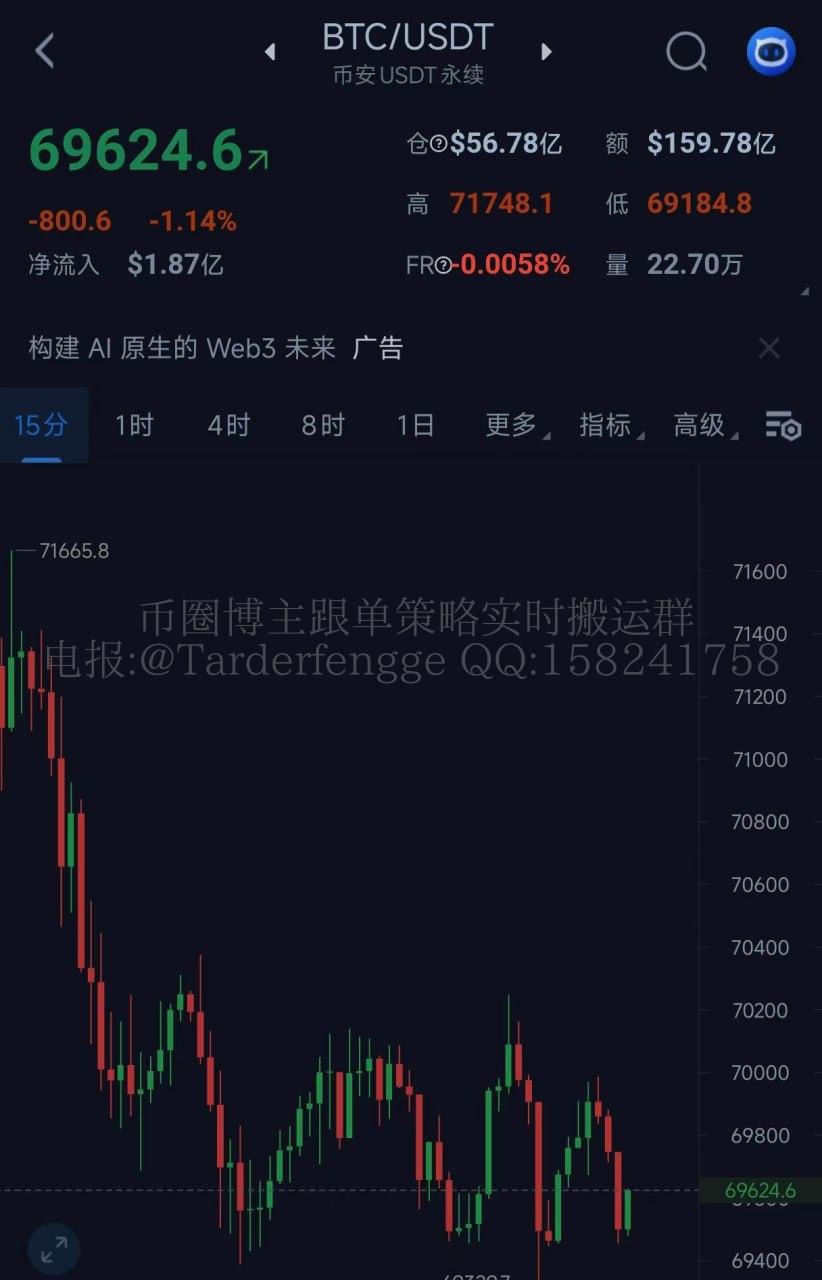Switch to the previous trading pair
822x1280 pixels.
click(x=270, y=51)
